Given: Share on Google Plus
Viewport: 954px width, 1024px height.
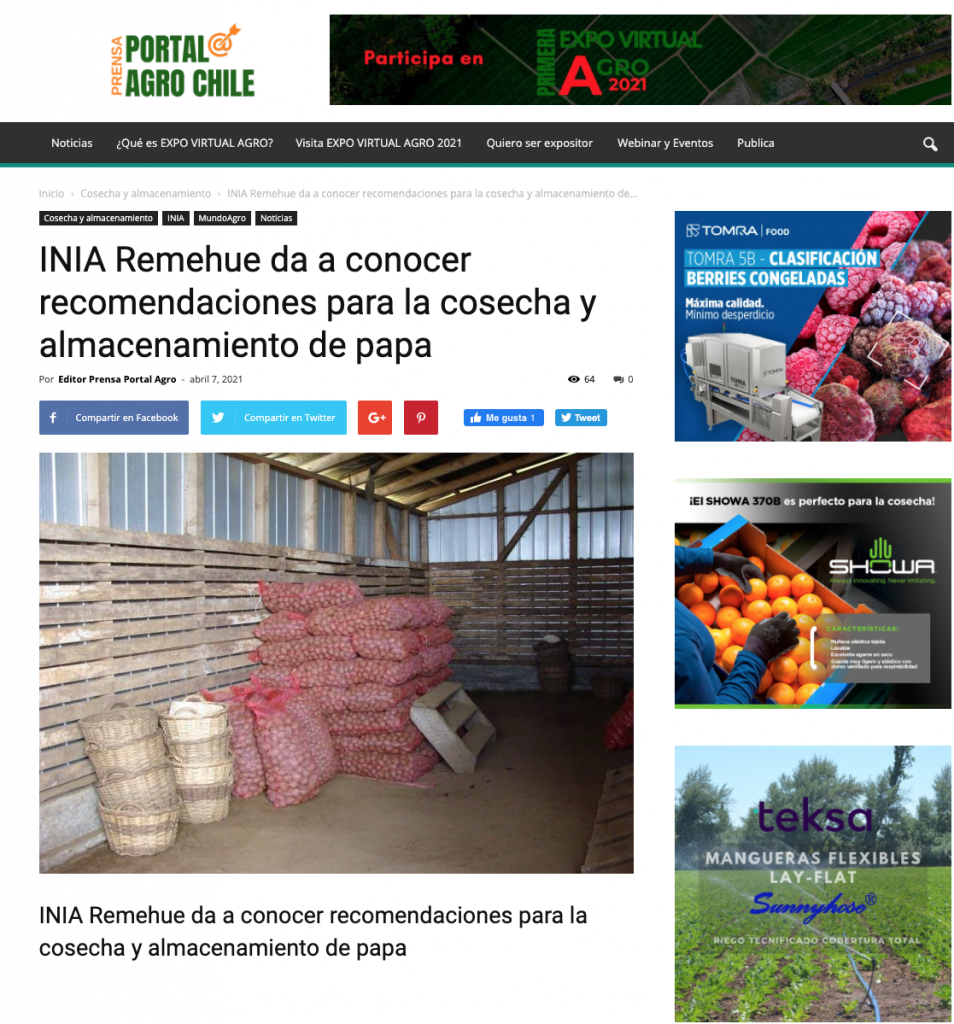Looking at the screenshot, I should (x=374, y=418).
